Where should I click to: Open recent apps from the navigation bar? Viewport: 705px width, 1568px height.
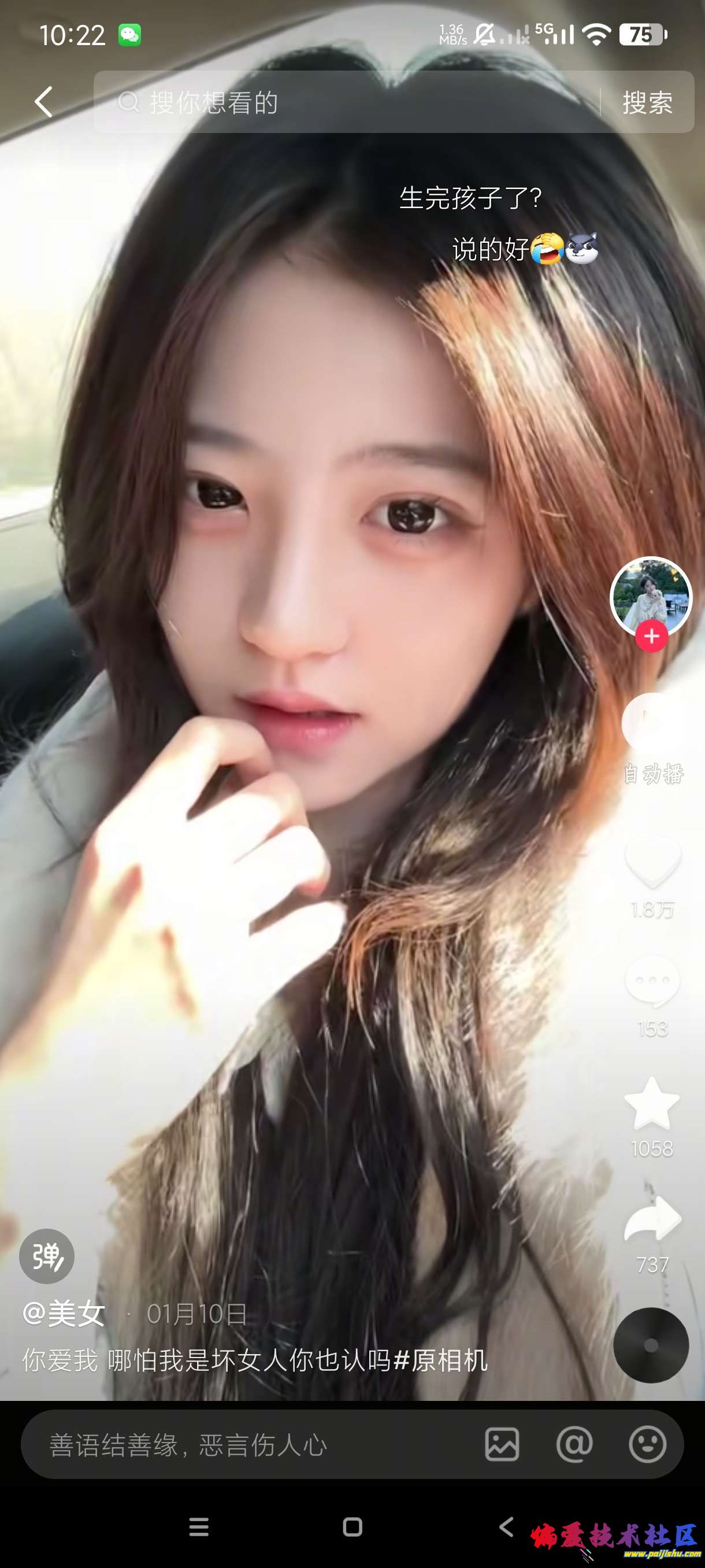(x=199, y=1526)
